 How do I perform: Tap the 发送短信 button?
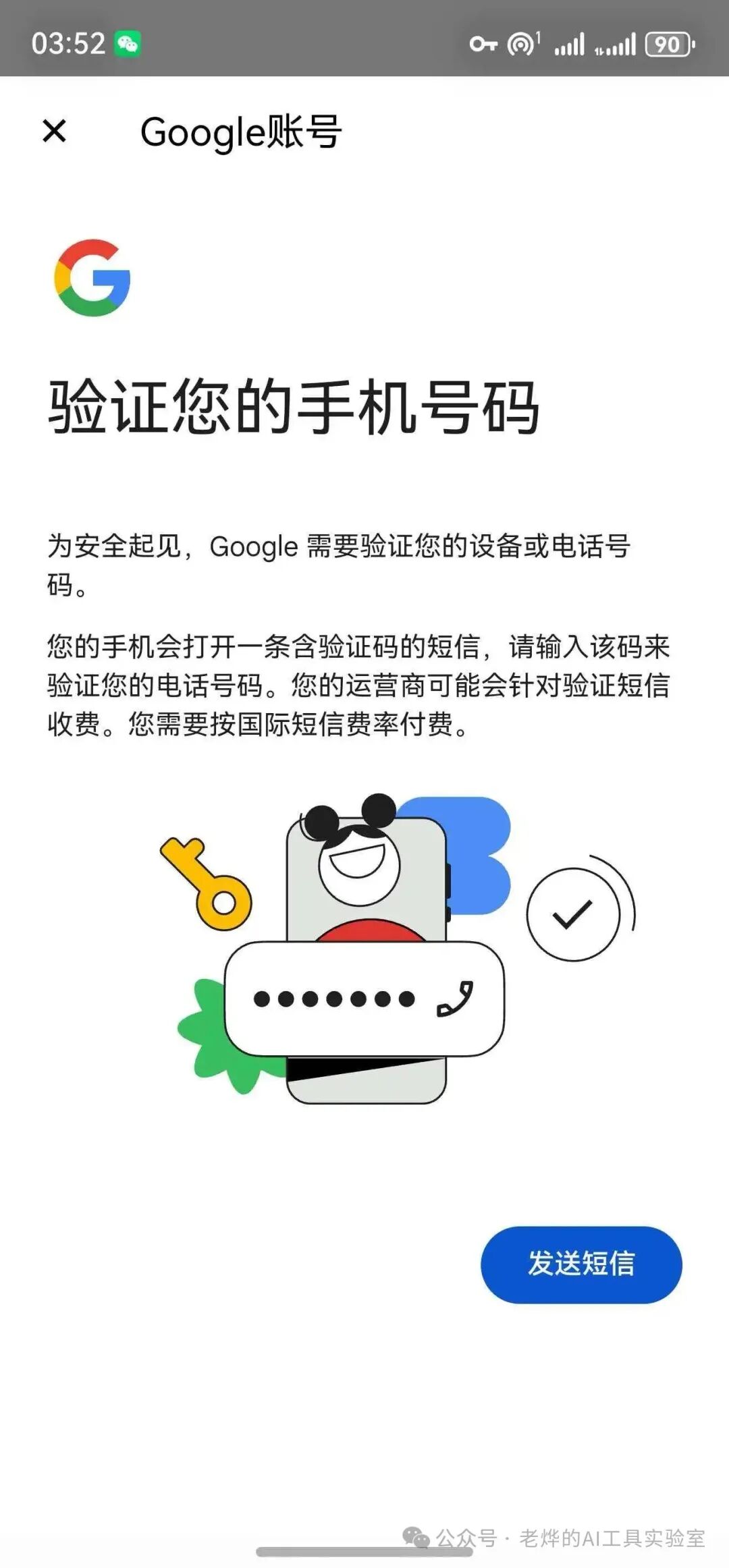click(x=580, y=1264)
